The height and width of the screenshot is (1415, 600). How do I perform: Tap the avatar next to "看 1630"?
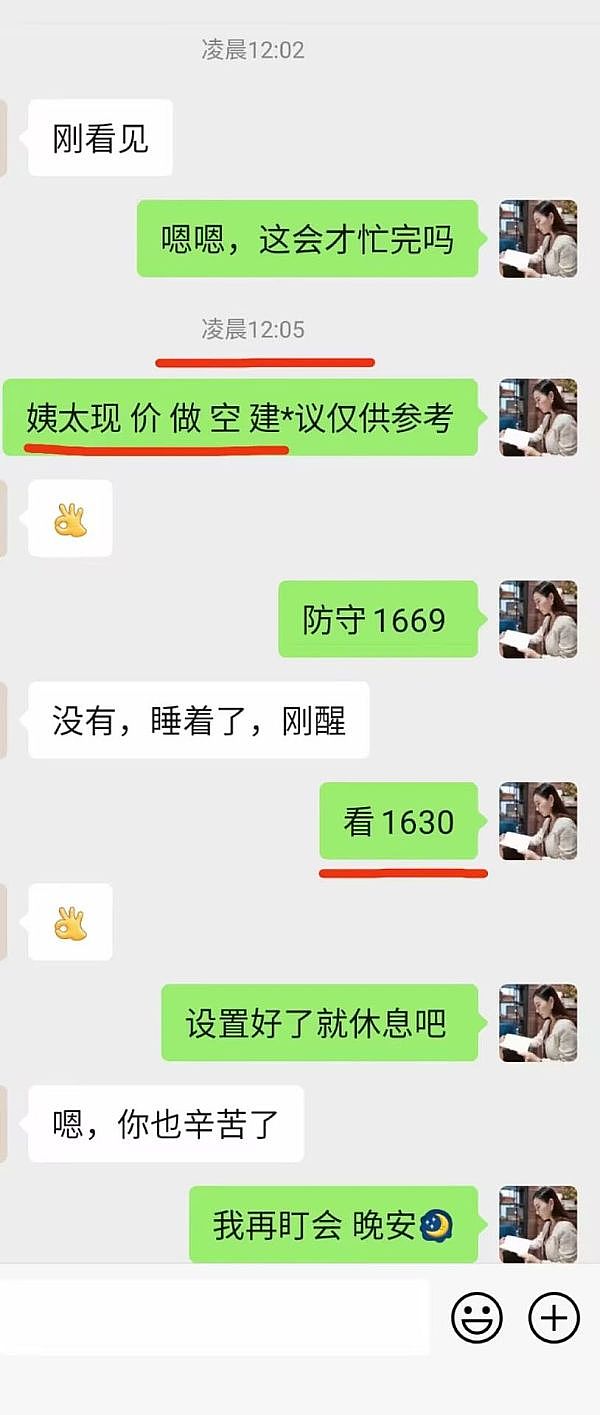pyautogui.click(x=538, y=821)
